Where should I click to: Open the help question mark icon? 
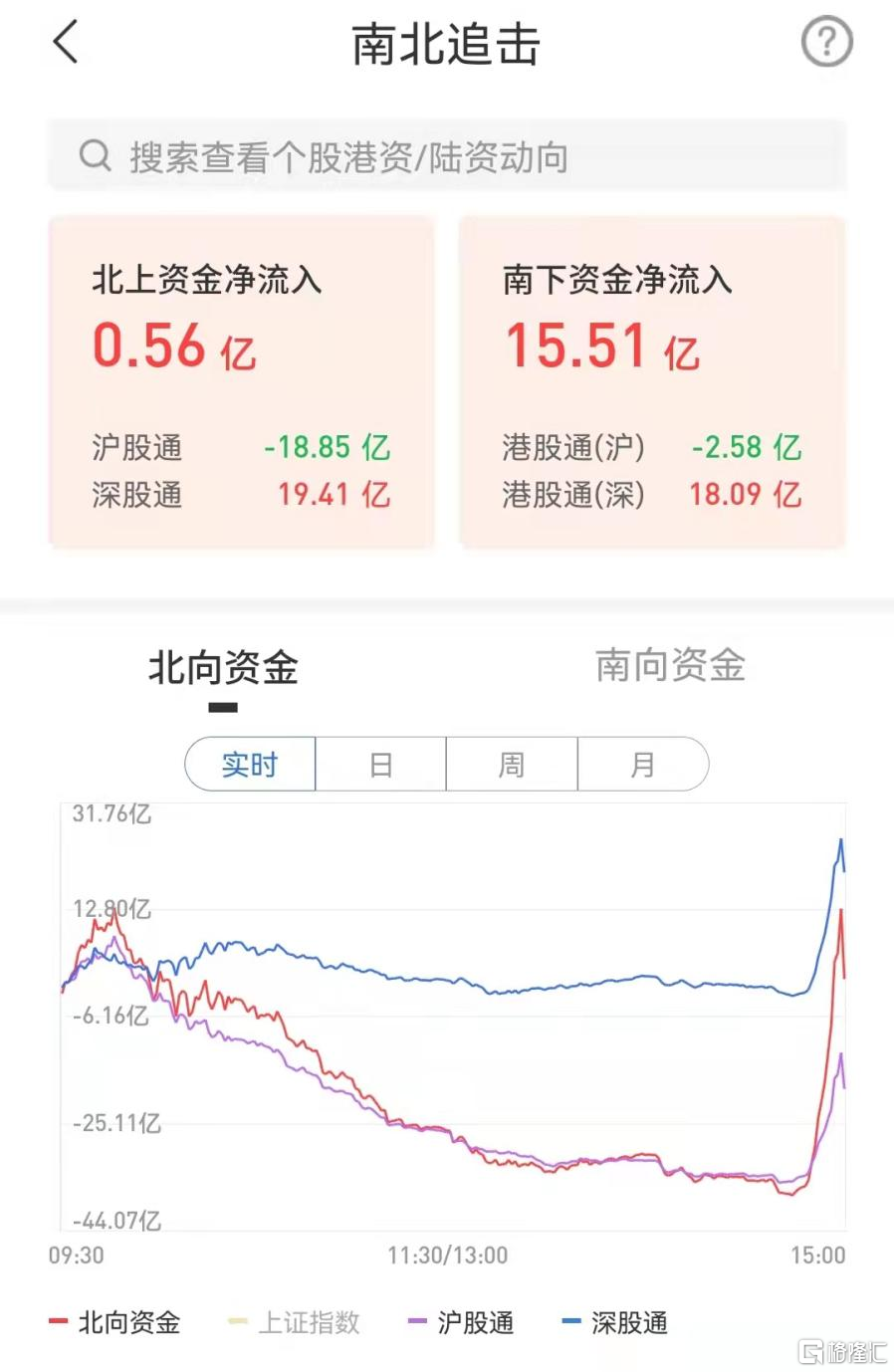pyautogui.click(x=826, y=43)
